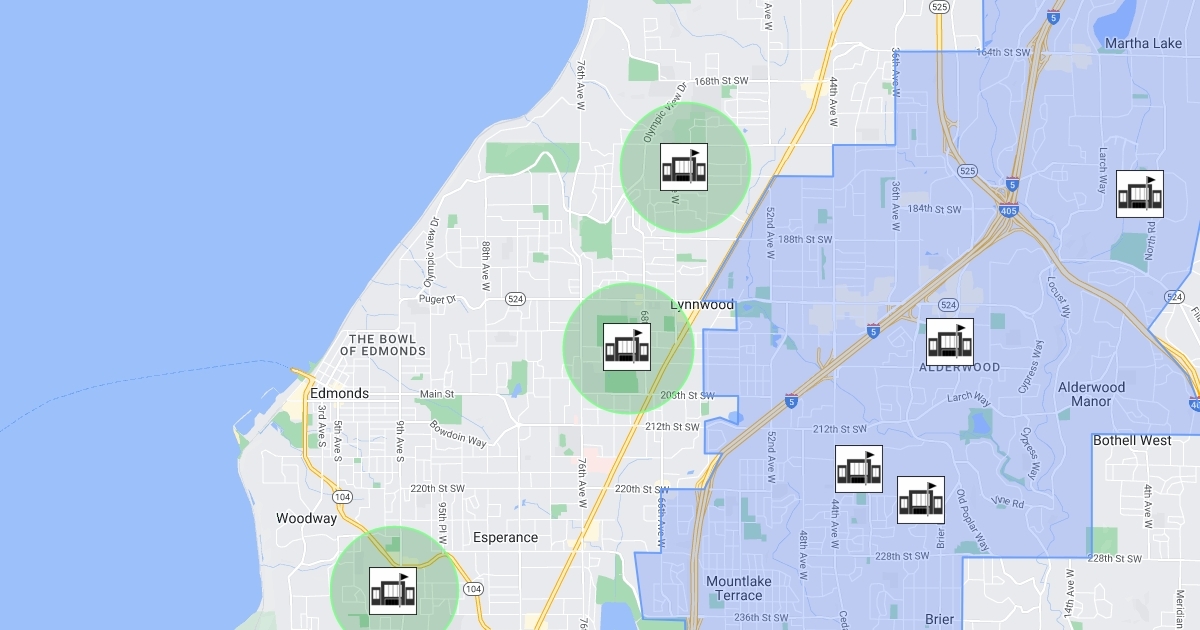Tap the school marker on 44th Ave W

tap(859, 469)
